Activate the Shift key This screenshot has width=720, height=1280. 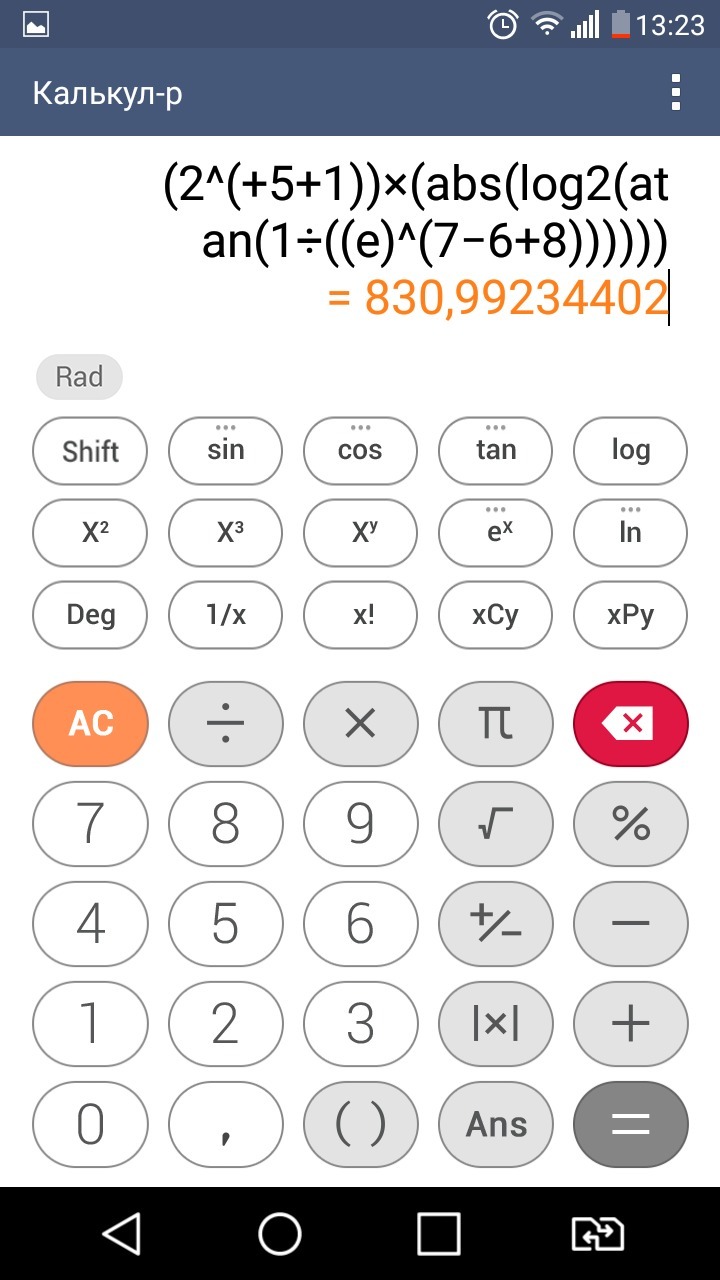pos(90,451)
